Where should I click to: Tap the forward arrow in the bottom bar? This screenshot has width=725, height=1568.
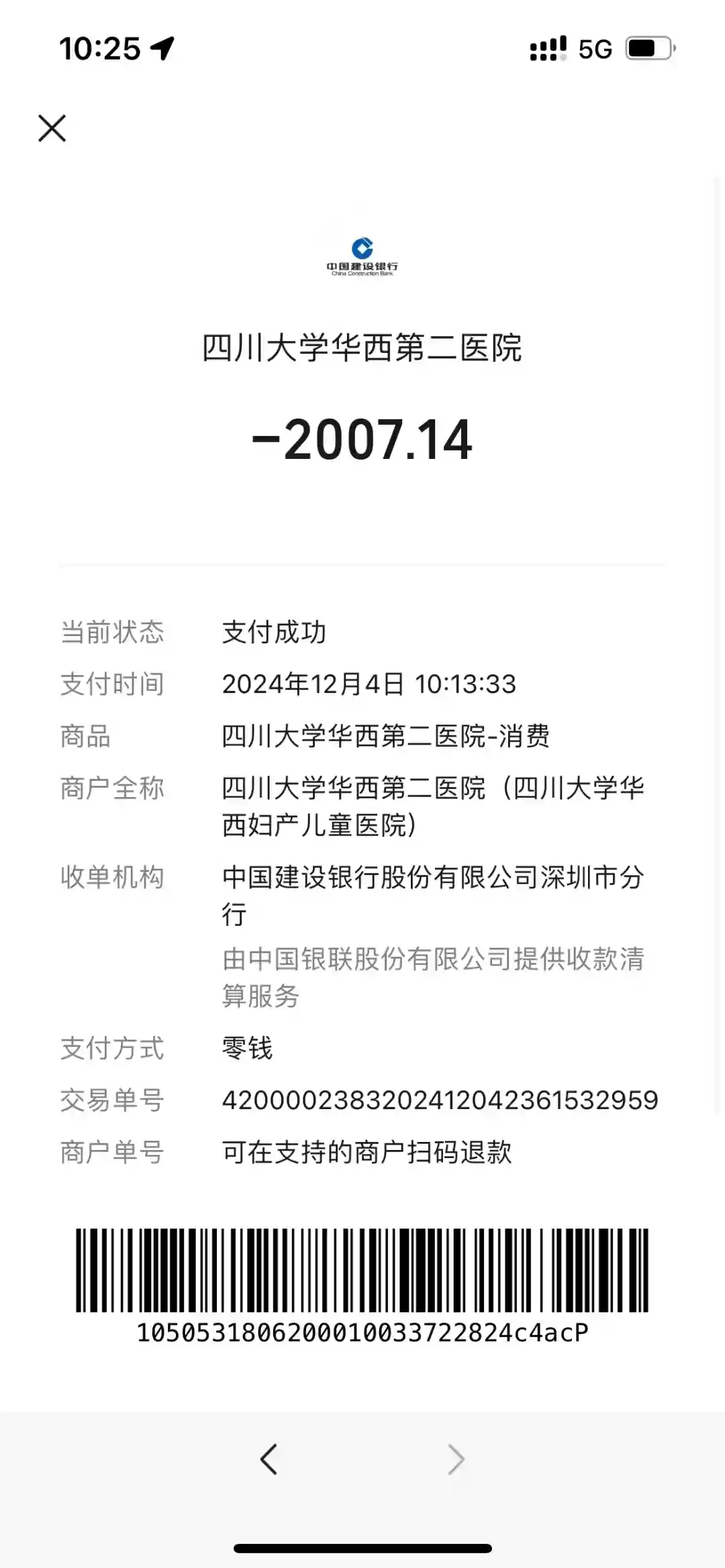(456, 1459)
